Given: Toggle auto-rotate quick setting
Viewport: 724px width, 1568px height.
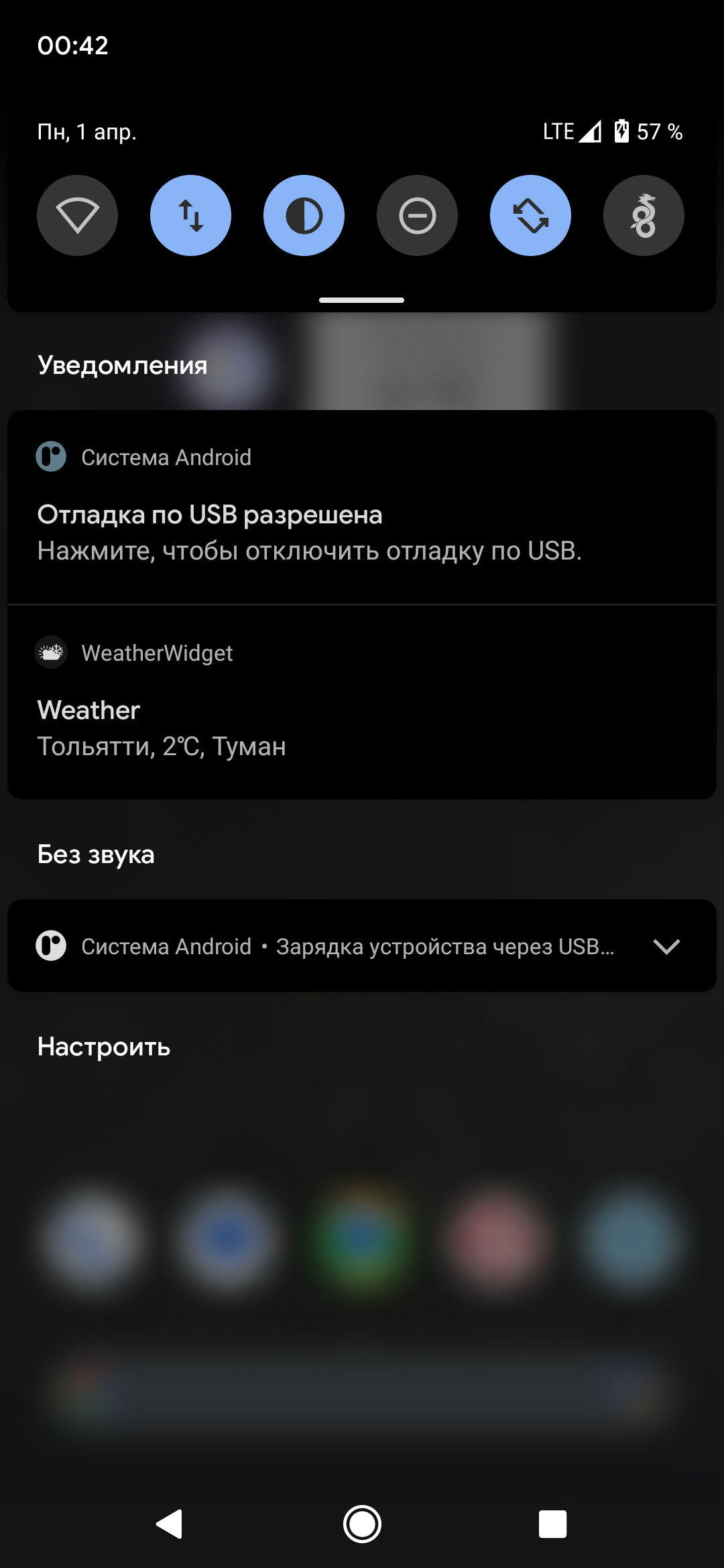Looking at the screenshot, I should click(x=530, y=216).
